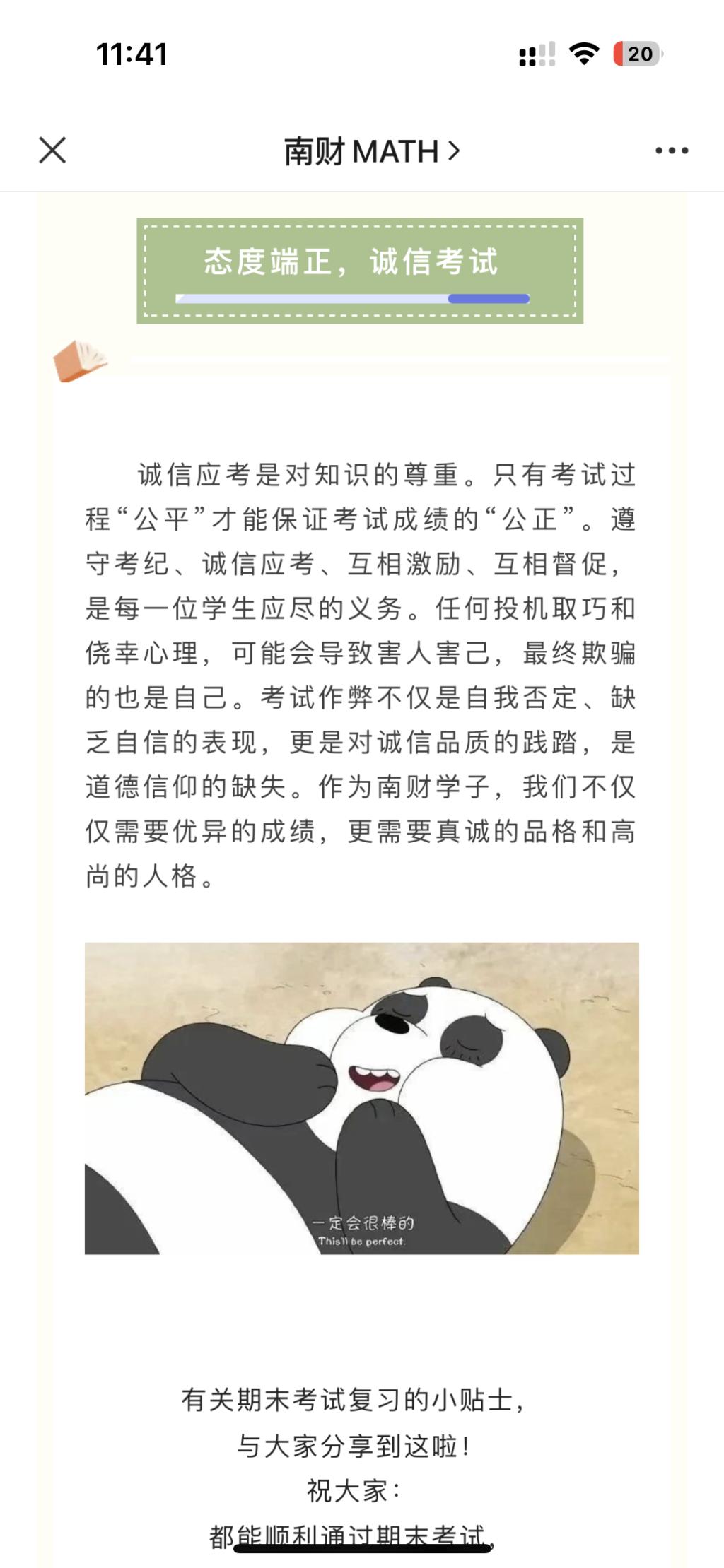Close the article page
Screen dimensions: 724x1568
(x=52, y=151)
